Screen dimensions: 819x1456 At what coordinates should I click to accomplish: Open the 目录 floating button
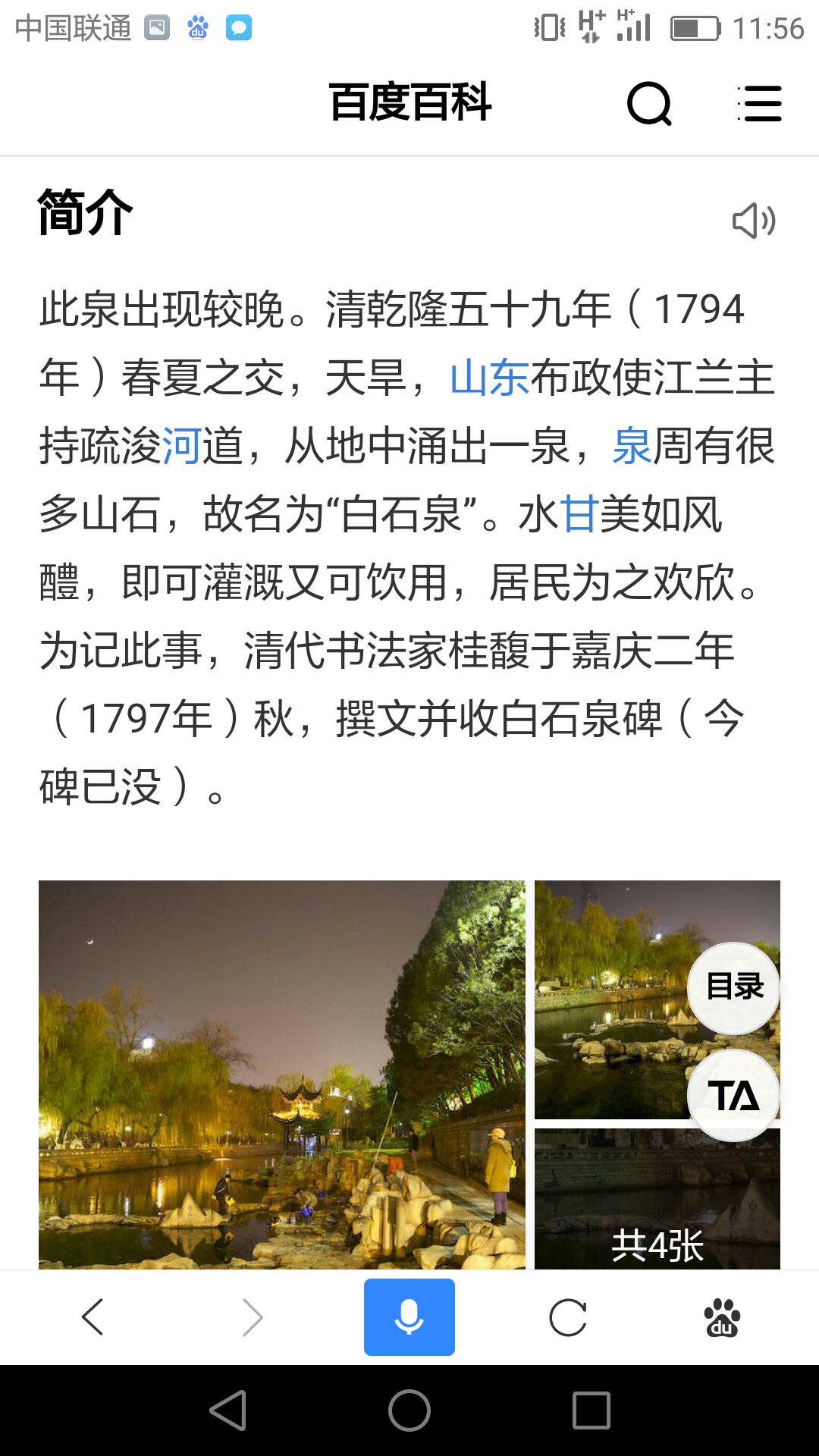point(733,987)
